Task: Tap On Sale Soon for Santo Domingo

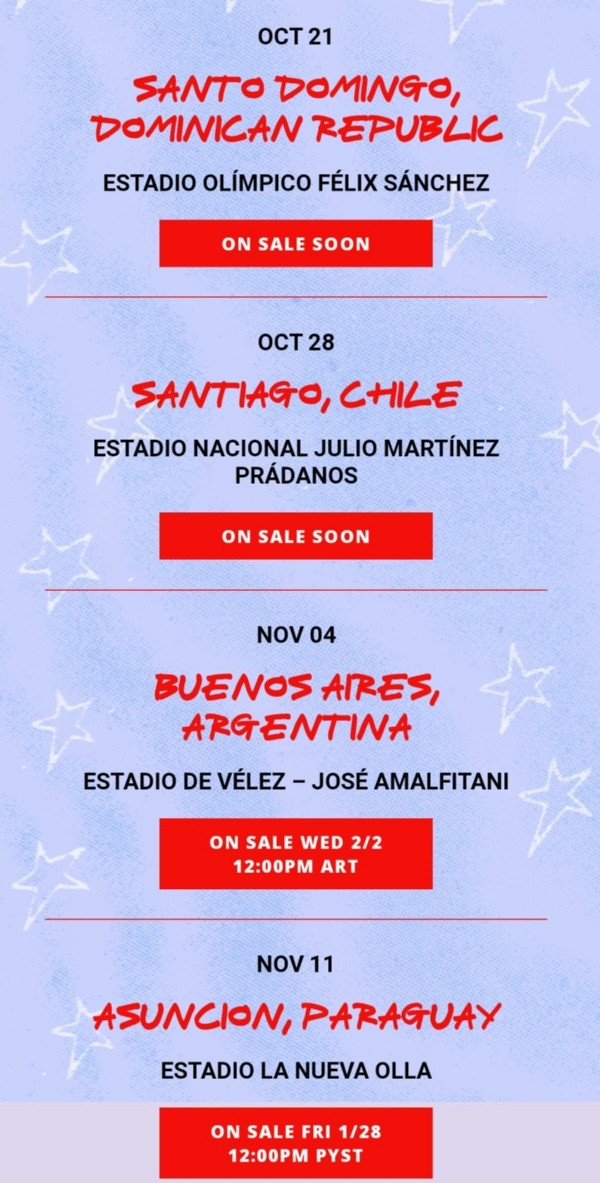Action: point(296,243)
